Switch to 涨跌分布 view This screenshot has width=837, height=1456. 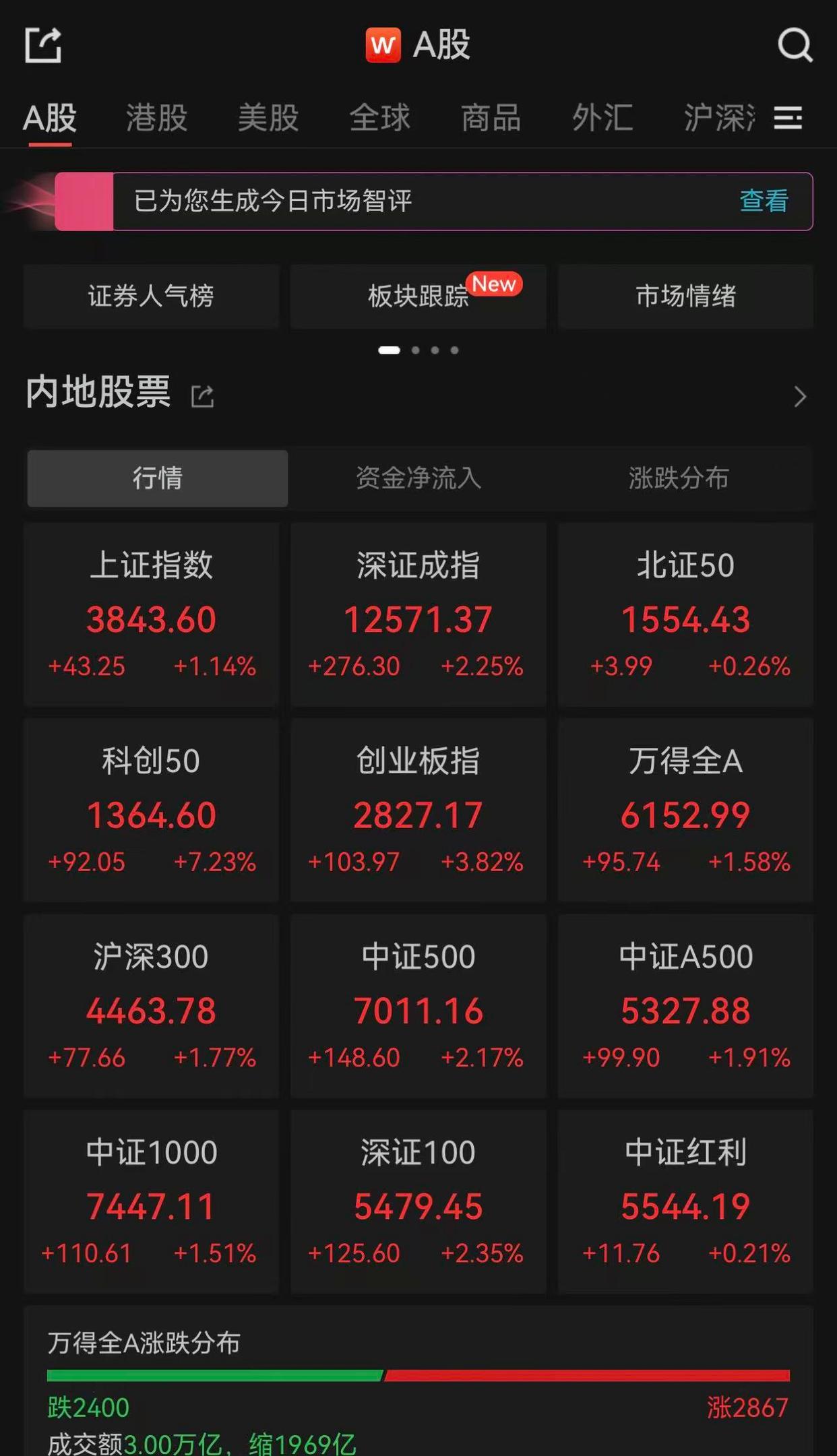679,478
